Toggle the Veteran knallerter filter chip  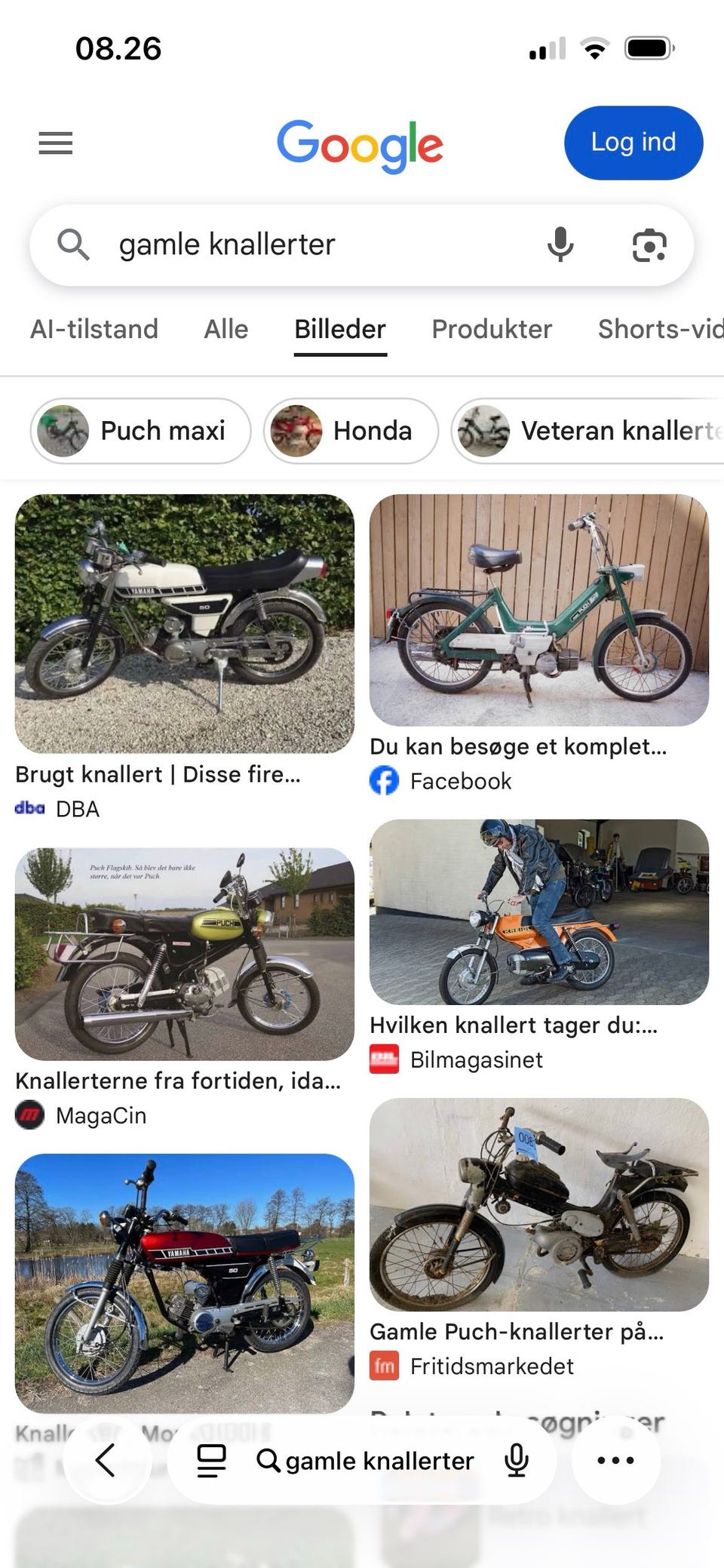[x=596, y=431]
